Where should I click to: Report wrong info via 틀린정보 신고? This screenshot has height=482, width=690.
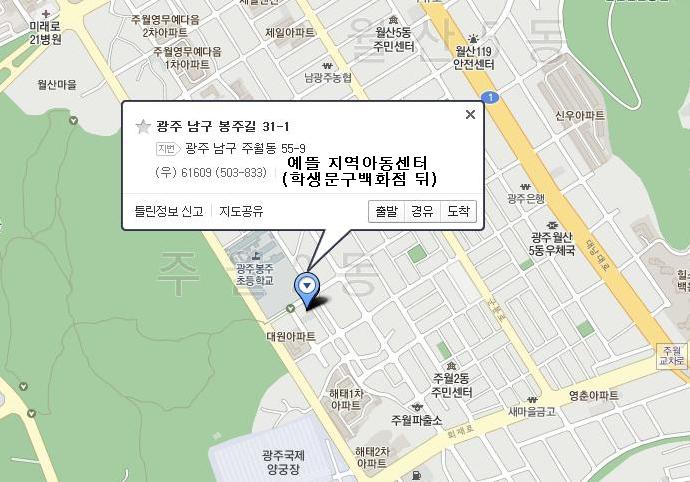pyautogui.click(x=169, y=211)
